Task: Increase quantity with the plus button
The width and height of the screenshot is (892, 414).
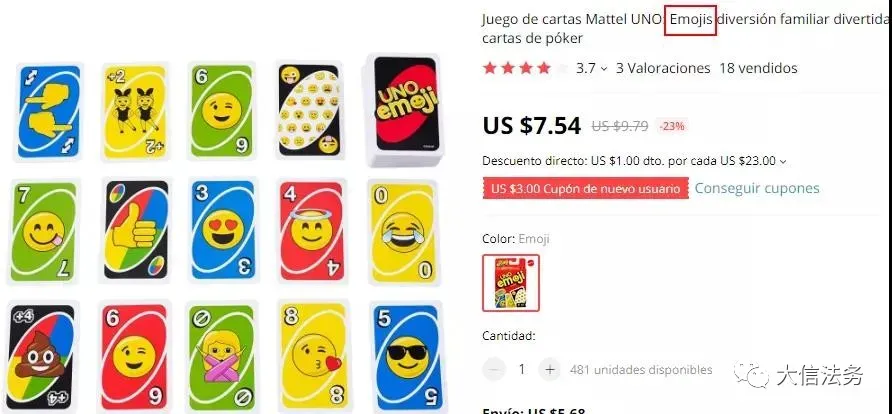Action: [549, 369]
